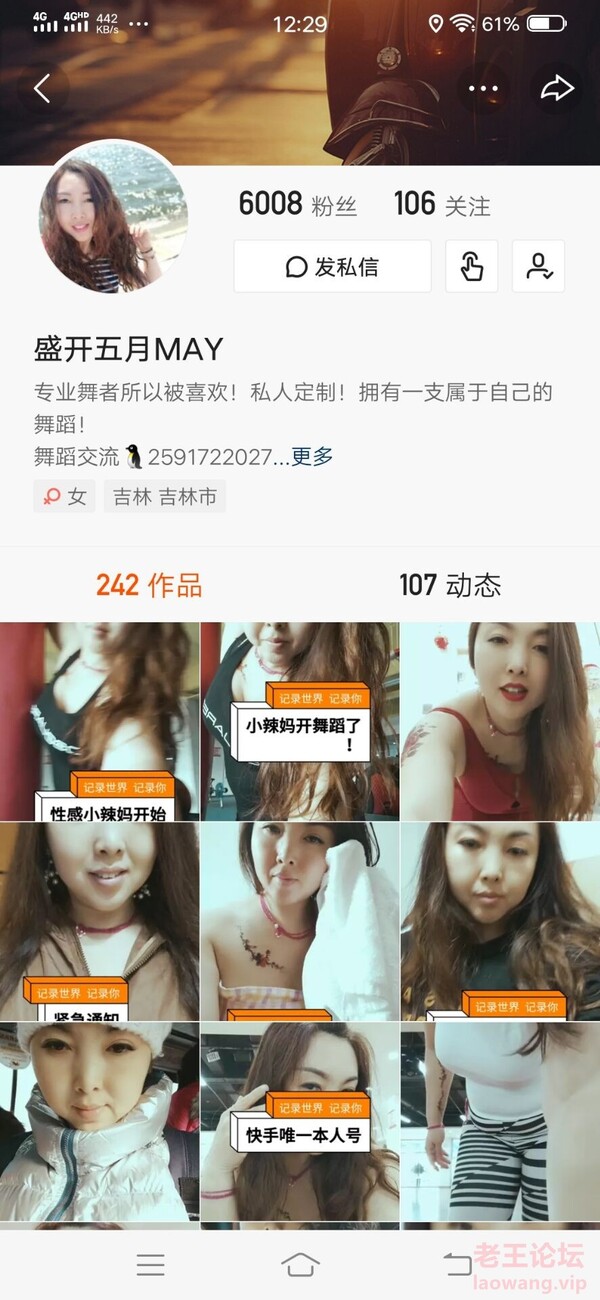
Task: Switch to the 107 动态 tab
Action: pos(450,585)
